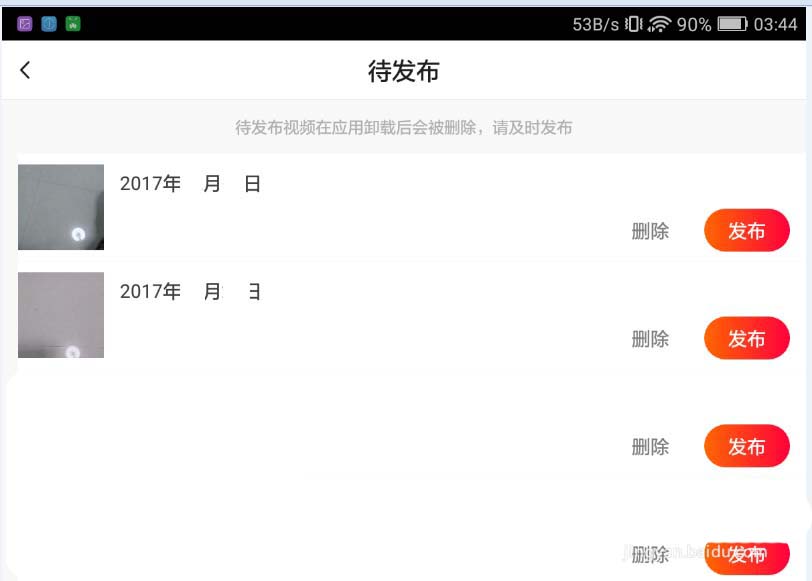Viewport: 812px width, 581px height.
Task: Publish the second pending video
Action: (x=746, y=339)
